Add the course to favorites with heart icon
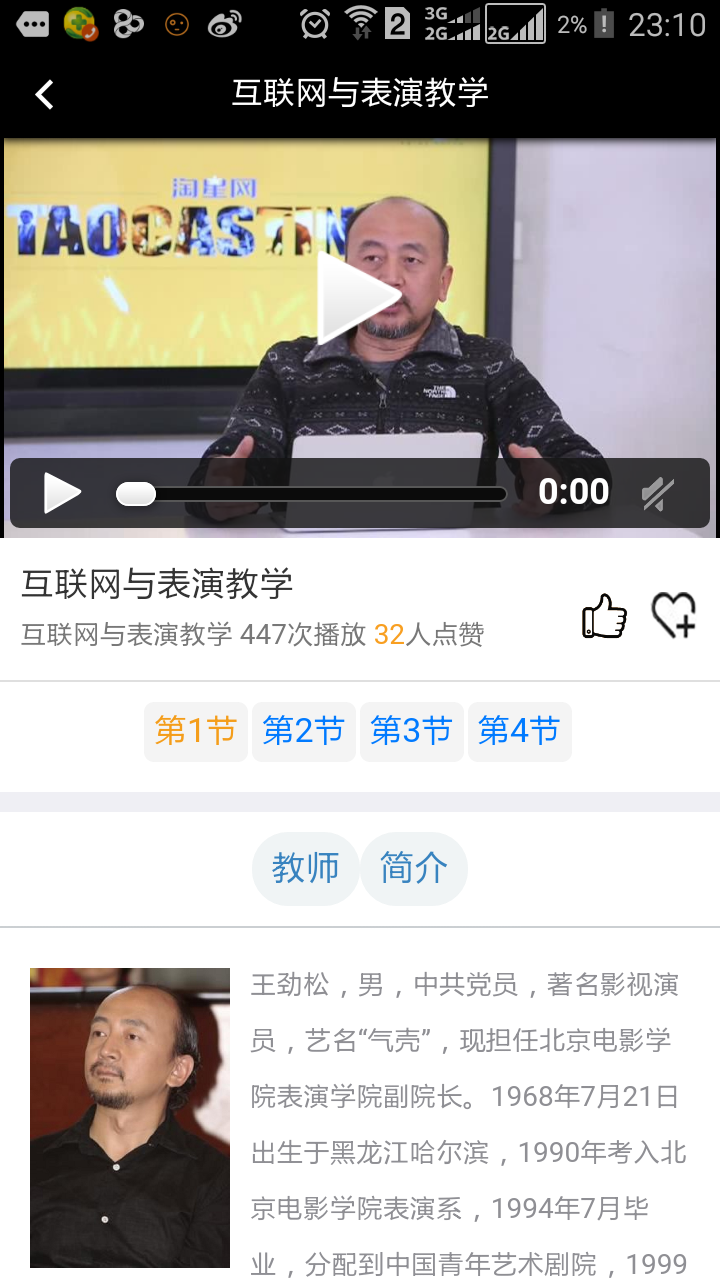 point(674,616)
